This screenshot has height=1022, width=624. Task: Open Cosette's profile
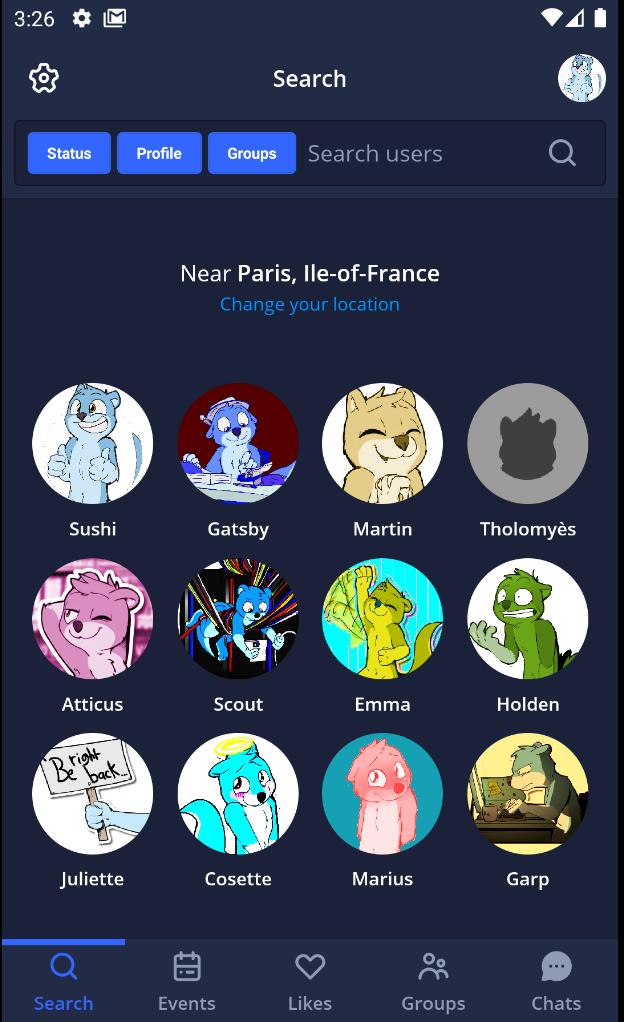[238, 793]
